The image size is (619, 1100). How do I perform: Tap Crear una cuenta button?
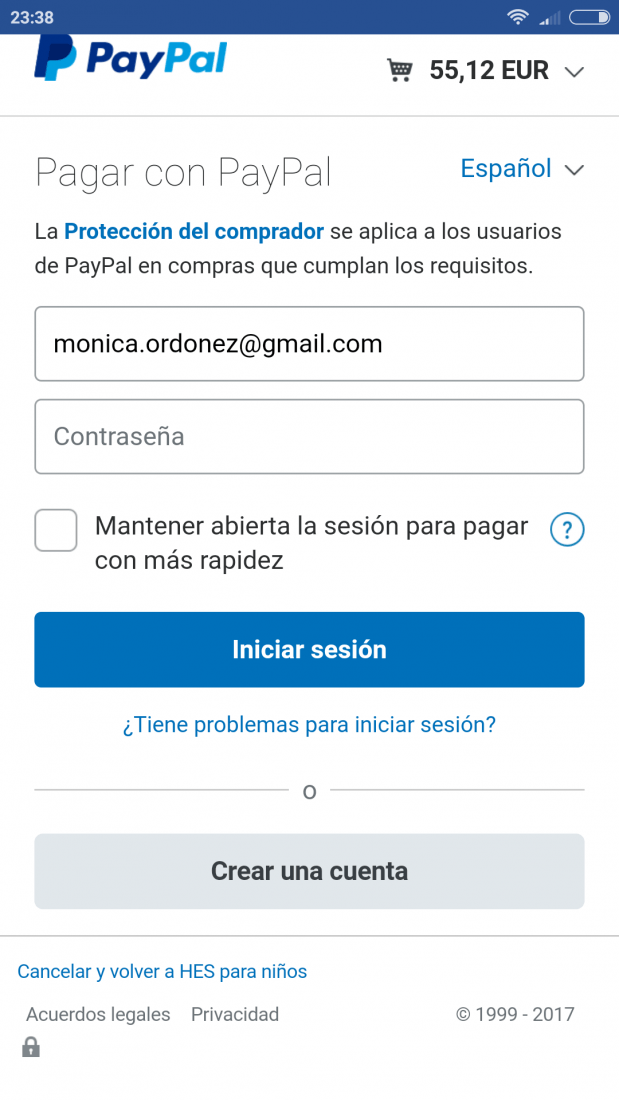pyautogui.click(x=310, y=871)
